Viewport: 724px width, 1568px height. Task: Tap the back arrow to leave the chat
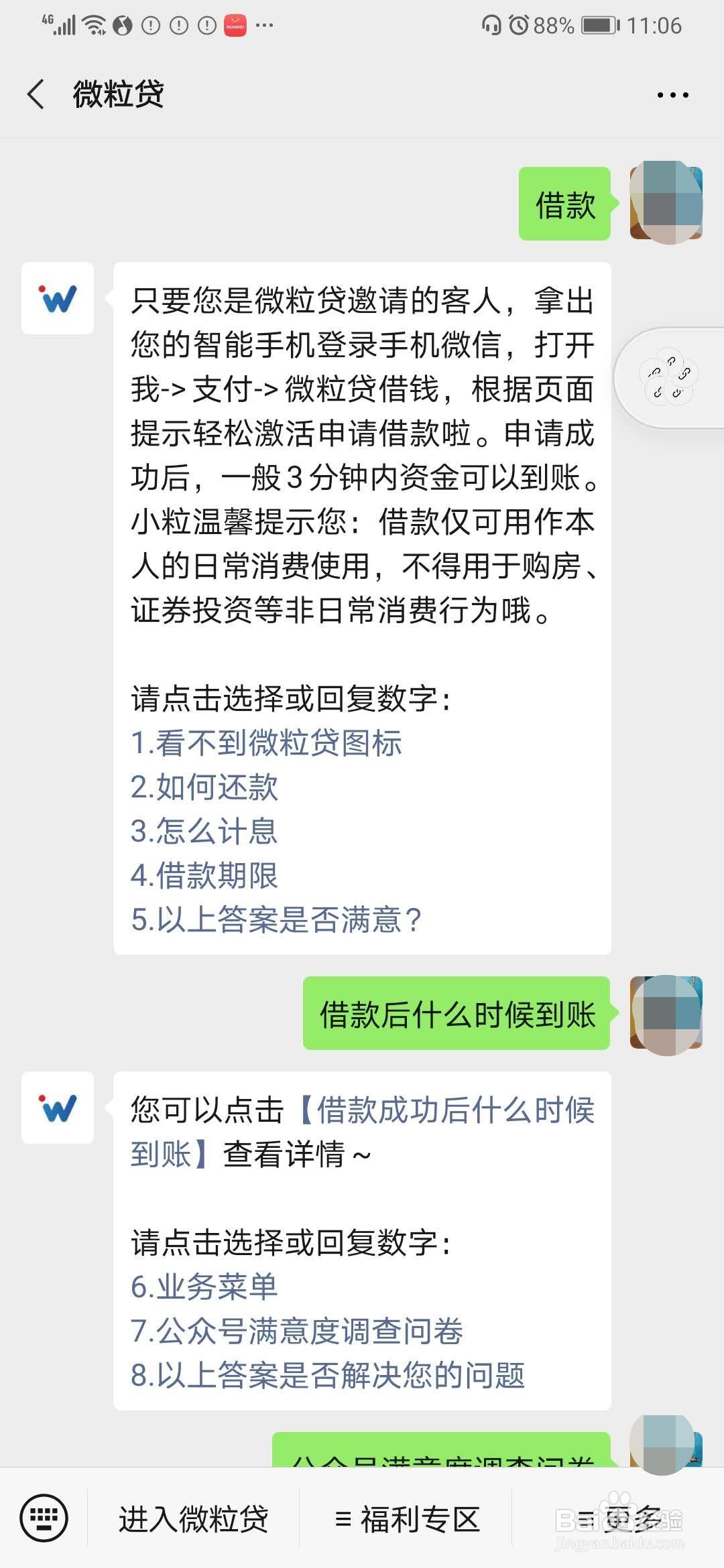(x=36, y=94)
